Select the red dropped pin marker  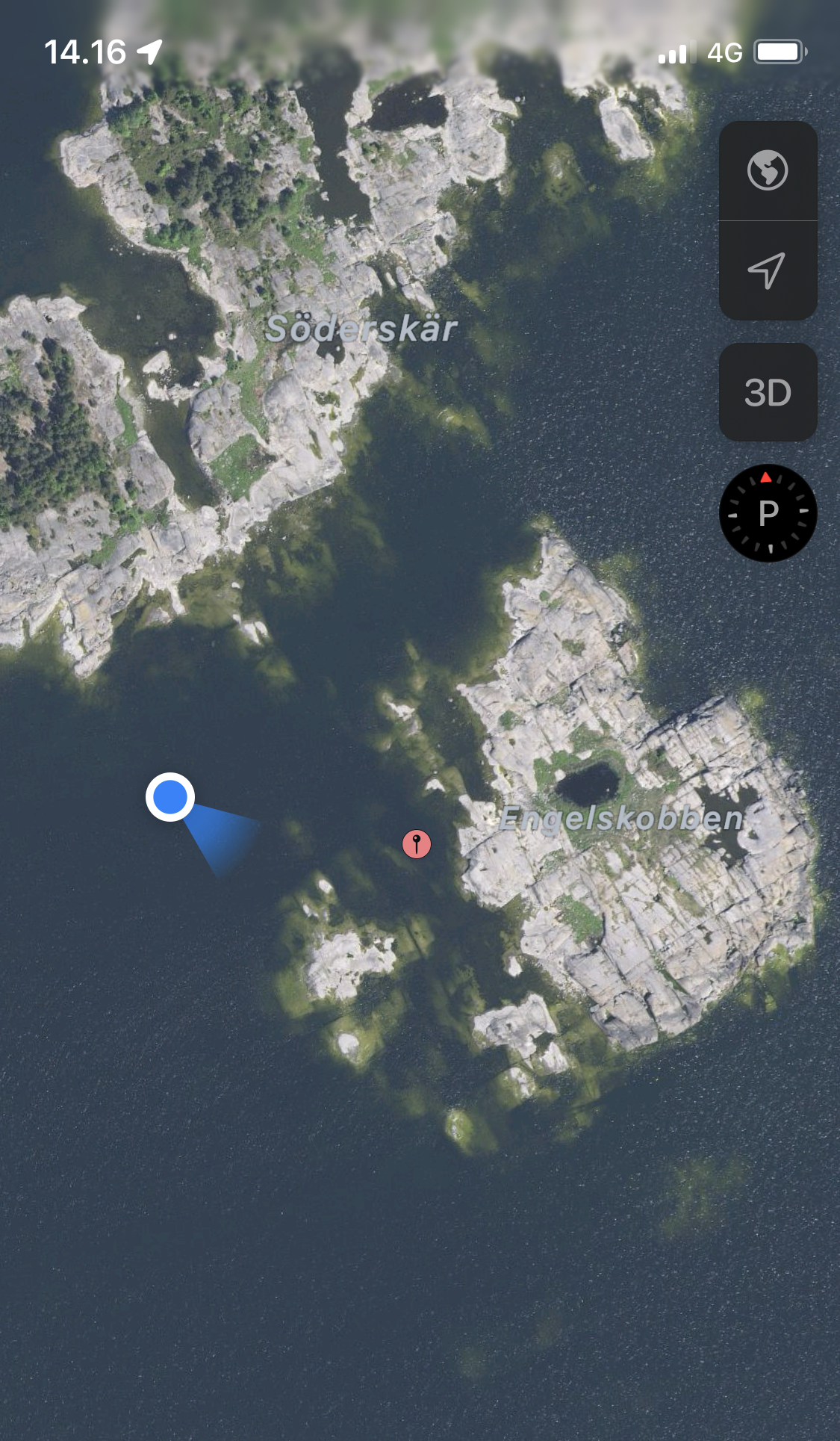[417, 844]
